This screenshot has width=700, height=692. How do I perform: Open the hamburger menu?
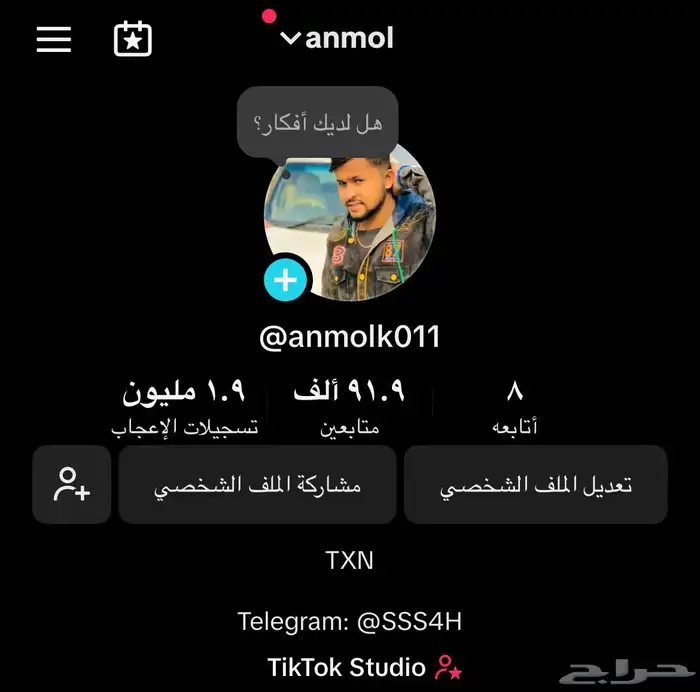[54, 39]
